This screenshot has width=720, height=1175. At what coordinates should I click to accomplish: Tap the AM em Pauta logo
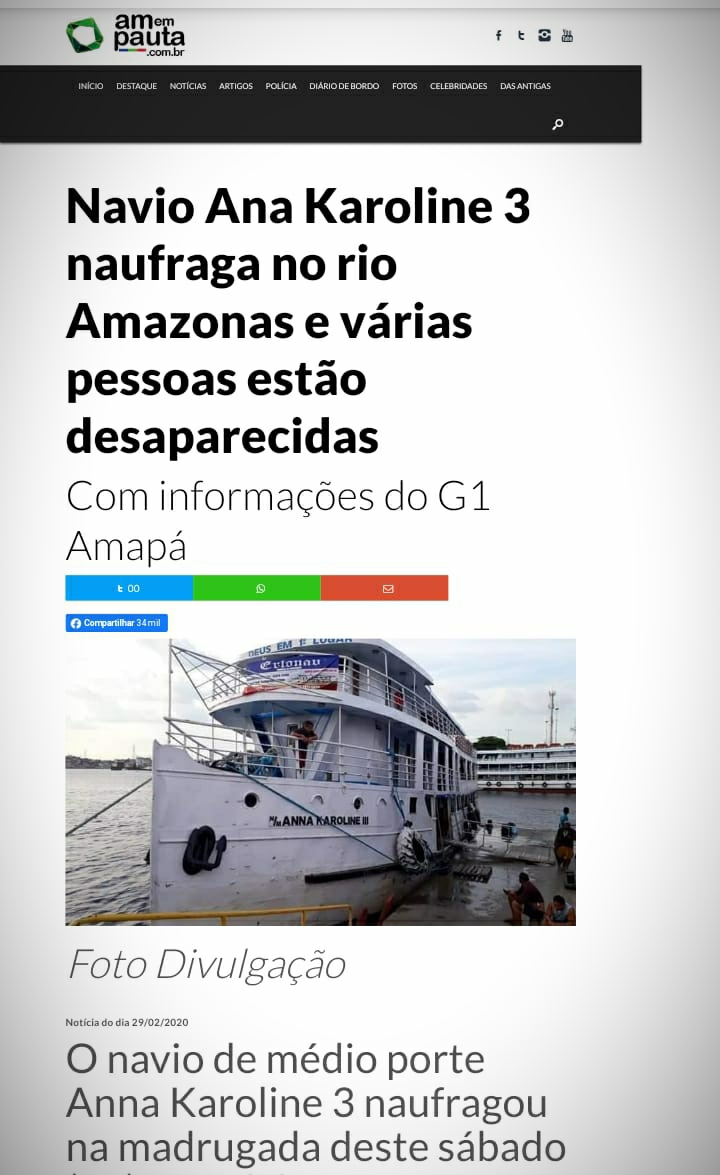[126, 36]
